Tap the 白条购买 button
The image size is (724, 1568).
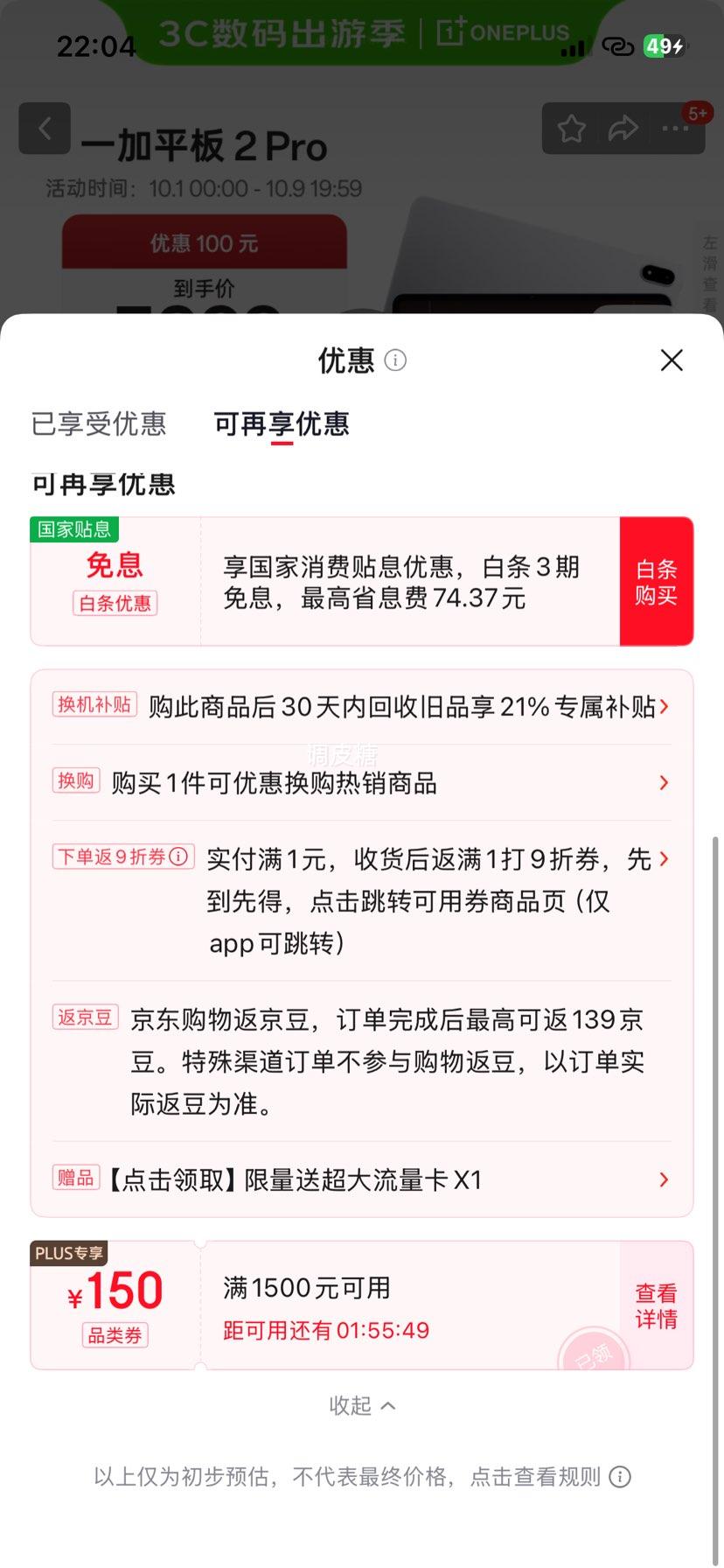pyautogui.click(x=656, y=582)
